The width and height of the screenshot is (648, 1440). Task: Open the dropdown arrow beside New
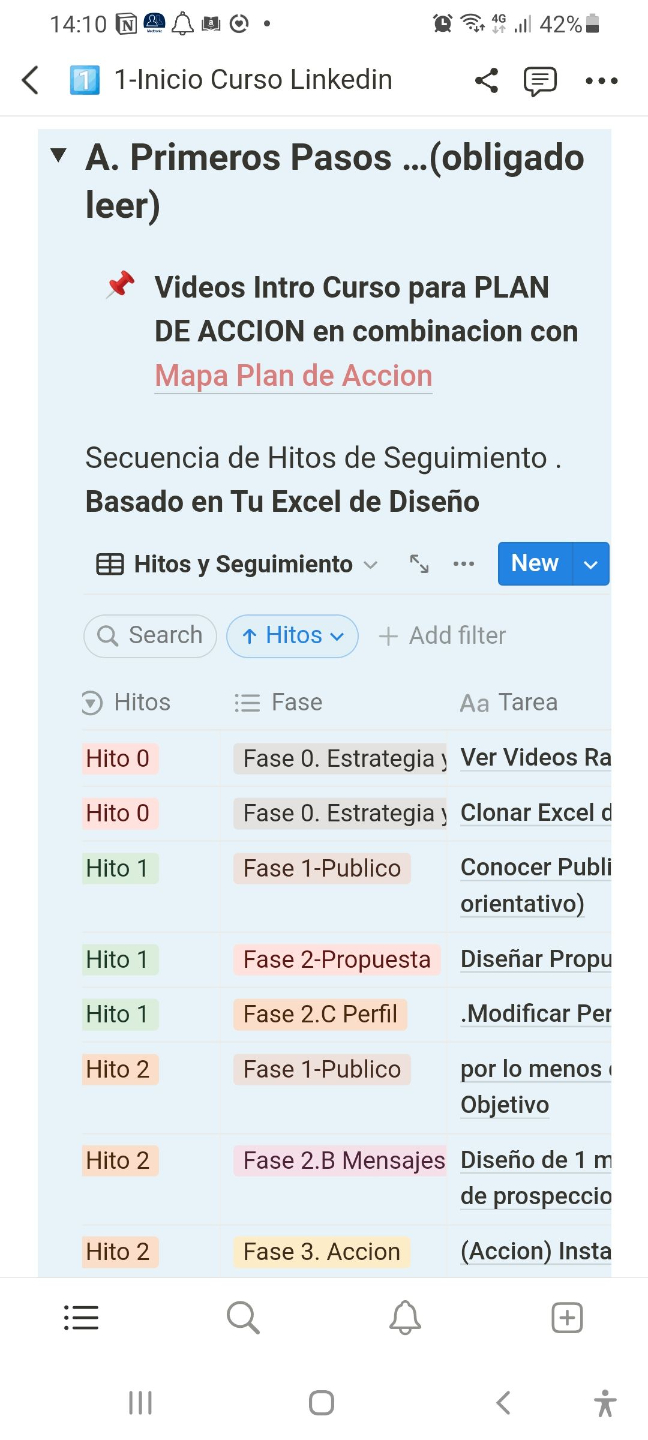591,564
